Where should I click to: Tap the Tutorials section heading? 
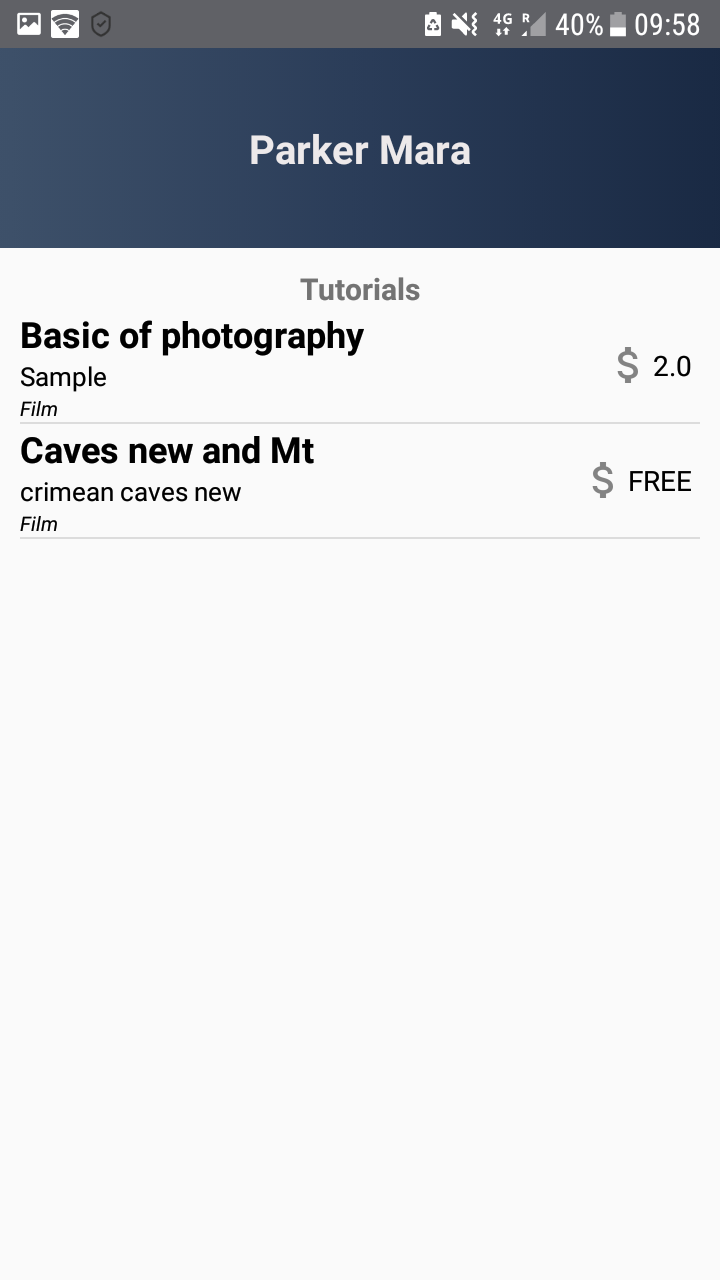coord(360,288)
